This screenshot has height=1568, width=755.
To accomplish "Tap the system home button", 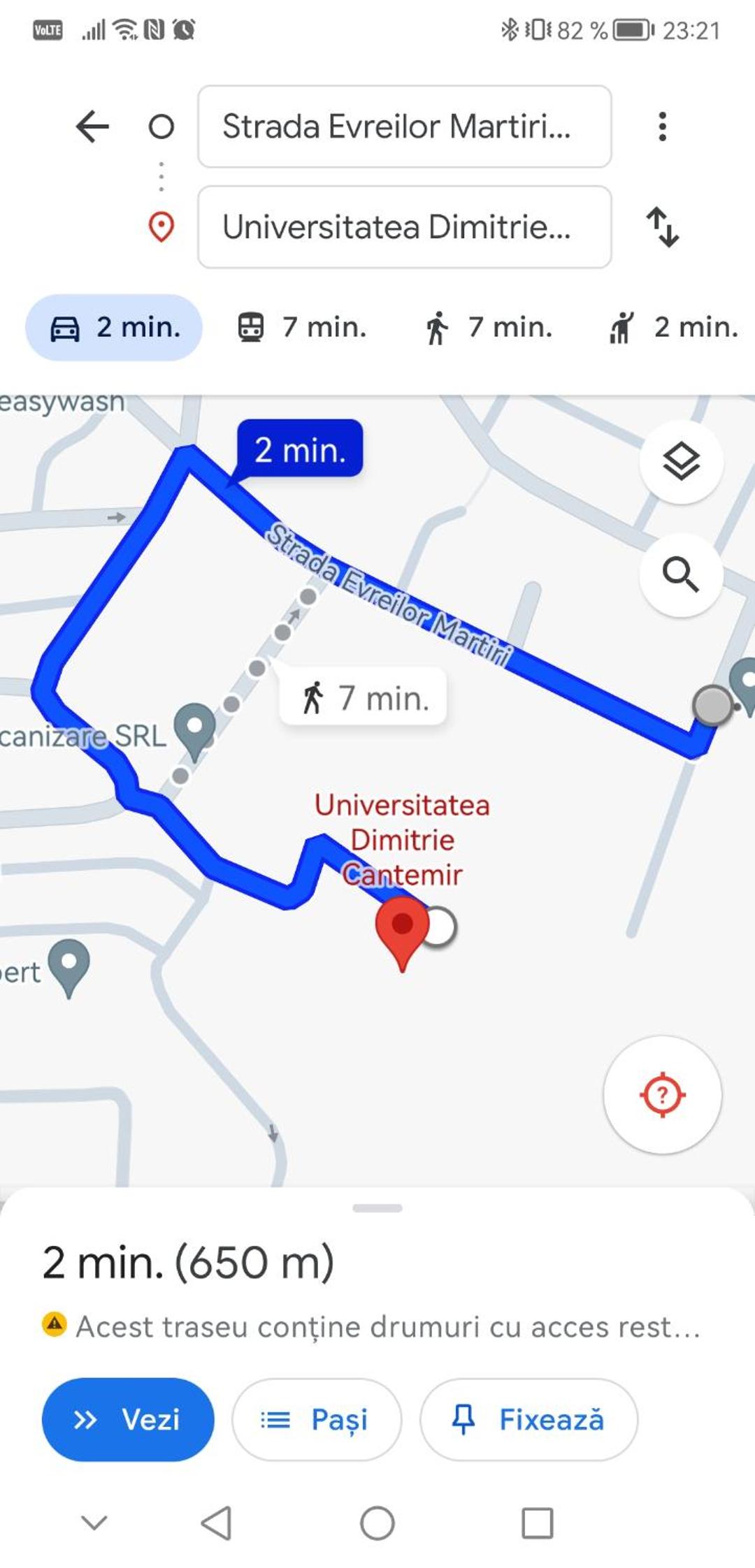I will 377,1523.
